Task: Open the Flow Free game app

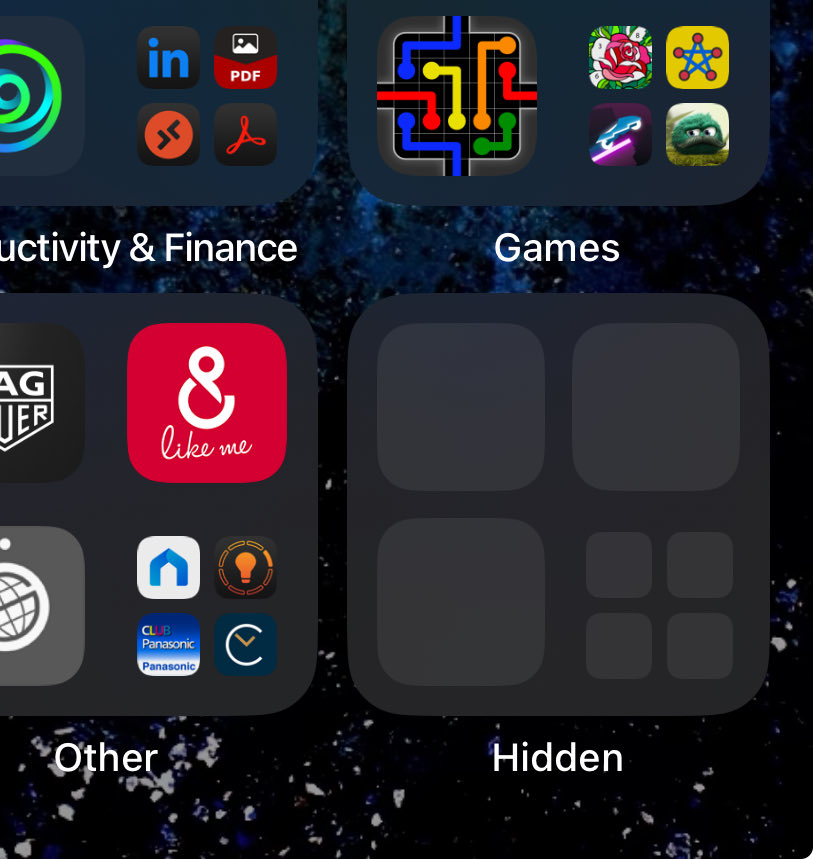Action: [x=456, y=96]
